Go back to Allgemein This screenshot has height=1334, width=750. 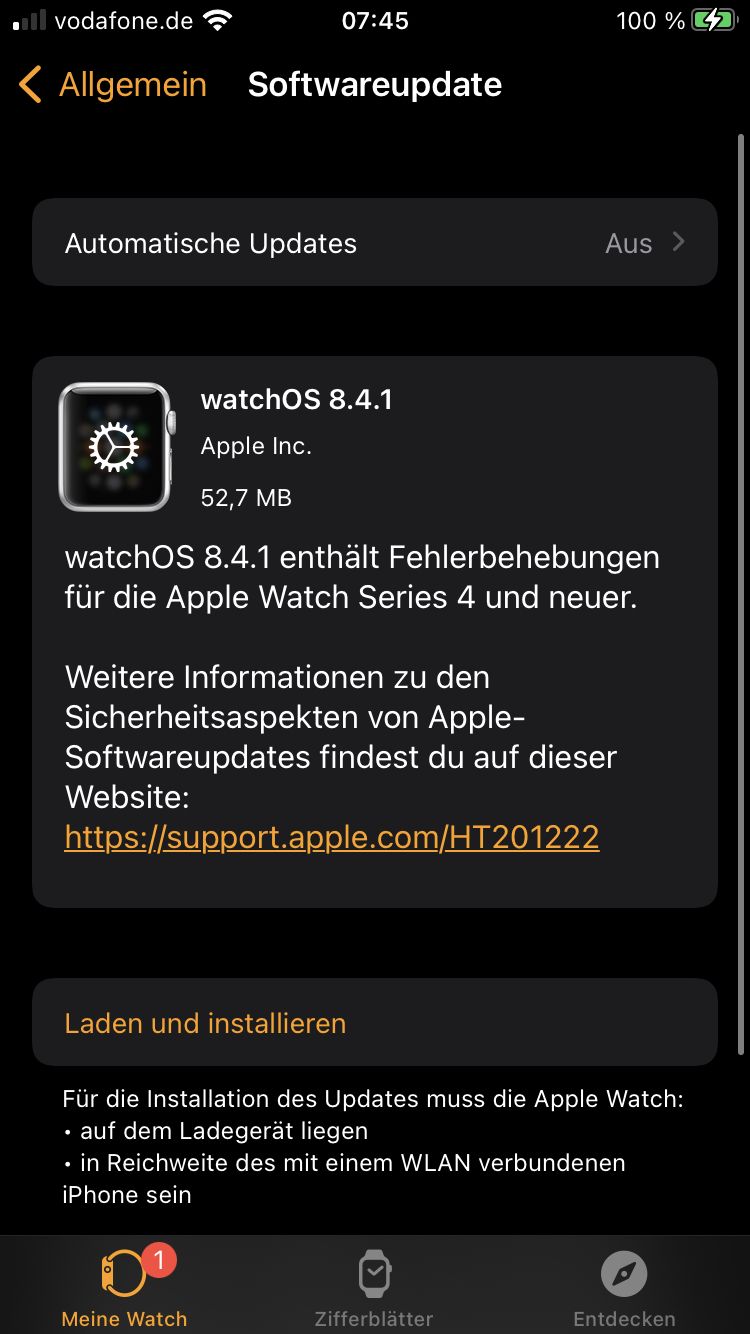pos(112,85)
